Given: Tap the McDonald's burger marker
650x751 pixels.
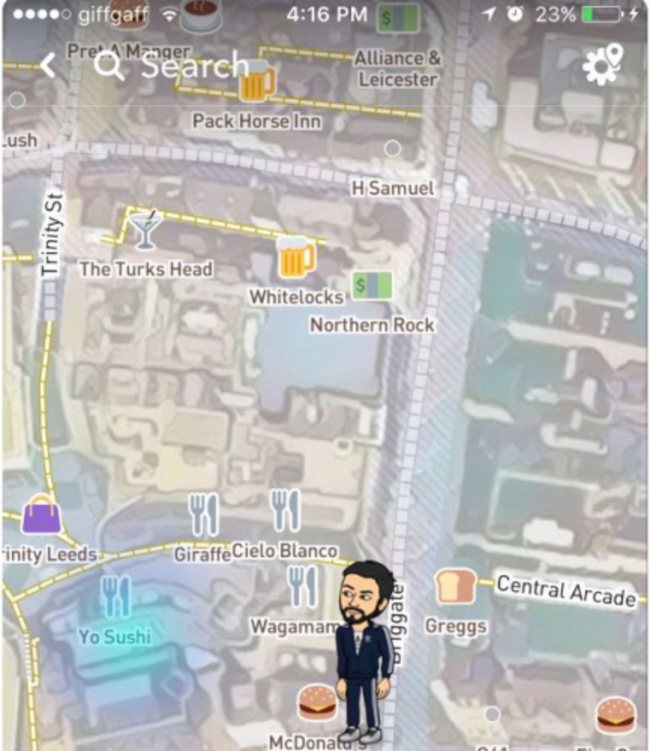Looking at the screenshot, I should (x=317, y=704).
